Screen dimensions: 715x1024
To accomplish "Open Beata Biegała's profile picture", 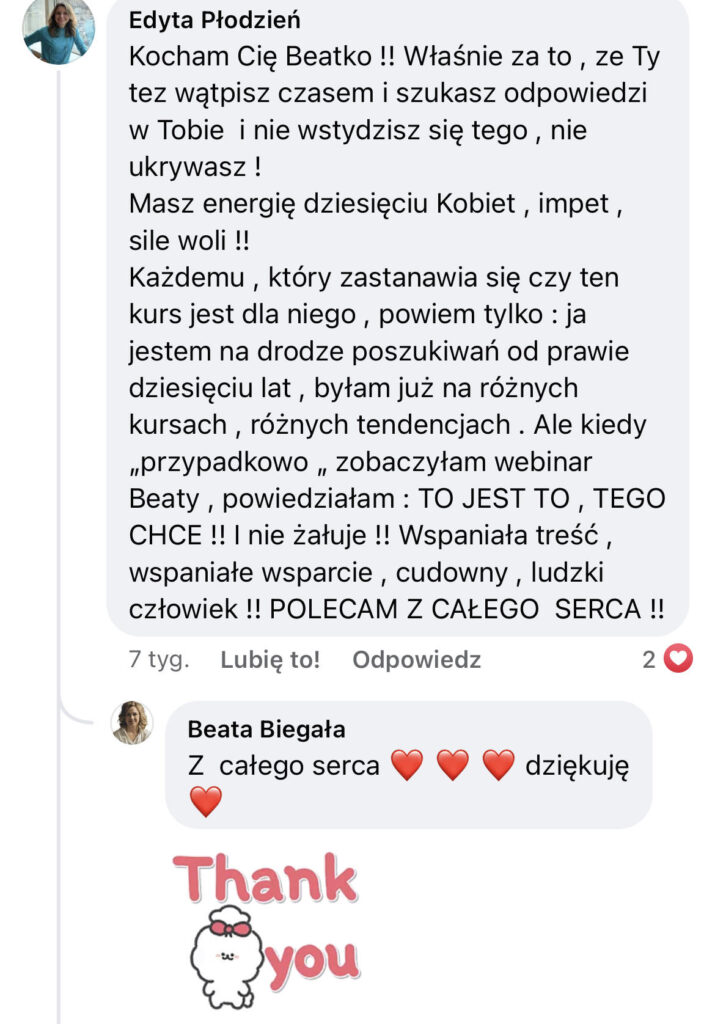I will pyautogui.click(x=132, y=723).
